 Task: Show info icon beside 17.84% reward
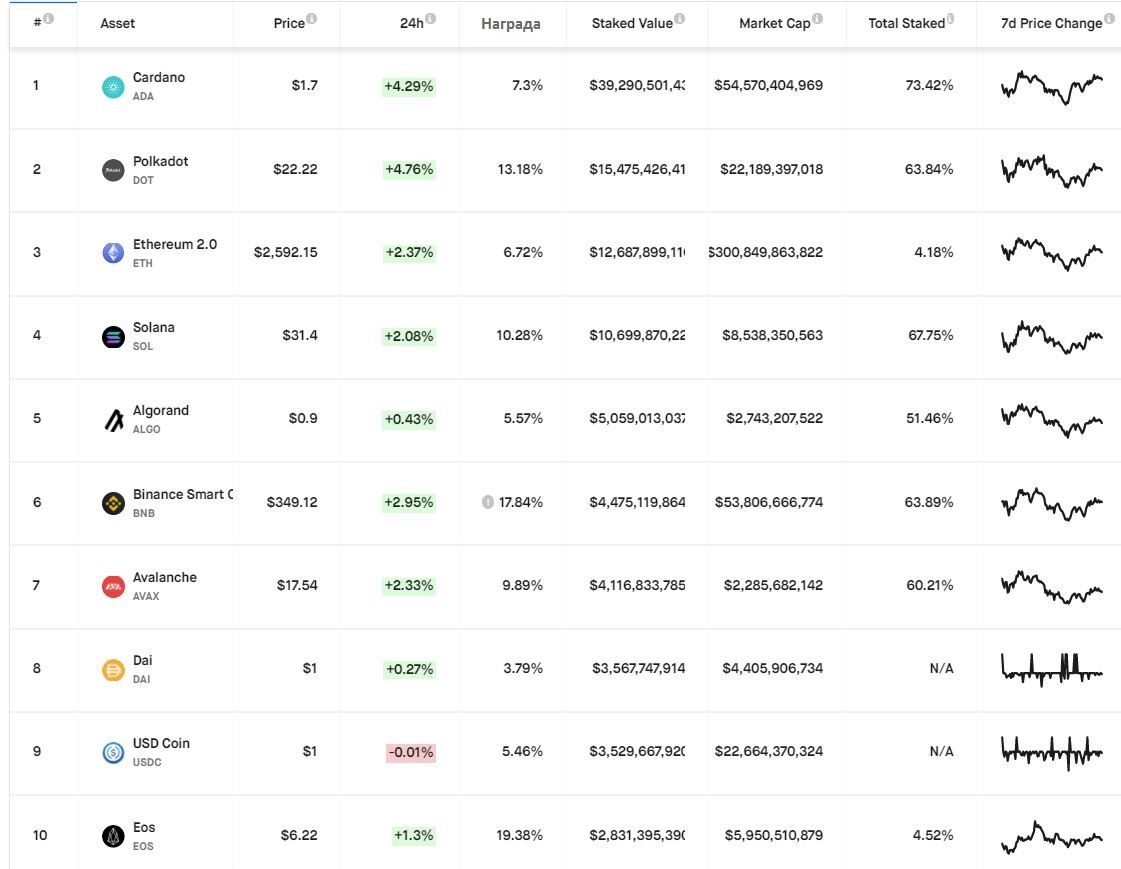point(487,502)
